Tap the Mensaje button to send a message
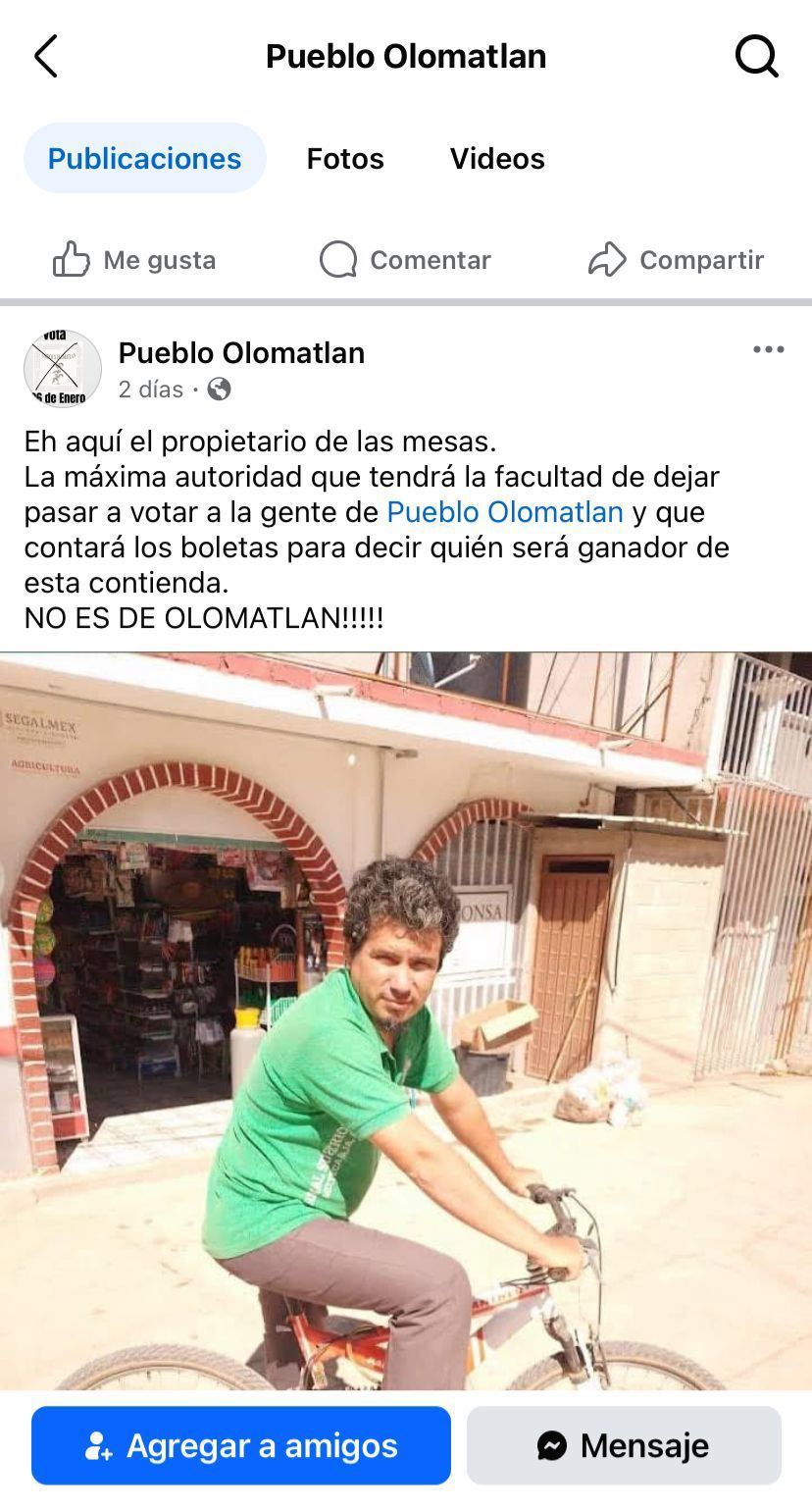The width and height of the screenshot is (812, 1508). pyautogui.click(x=624, y=1445)
